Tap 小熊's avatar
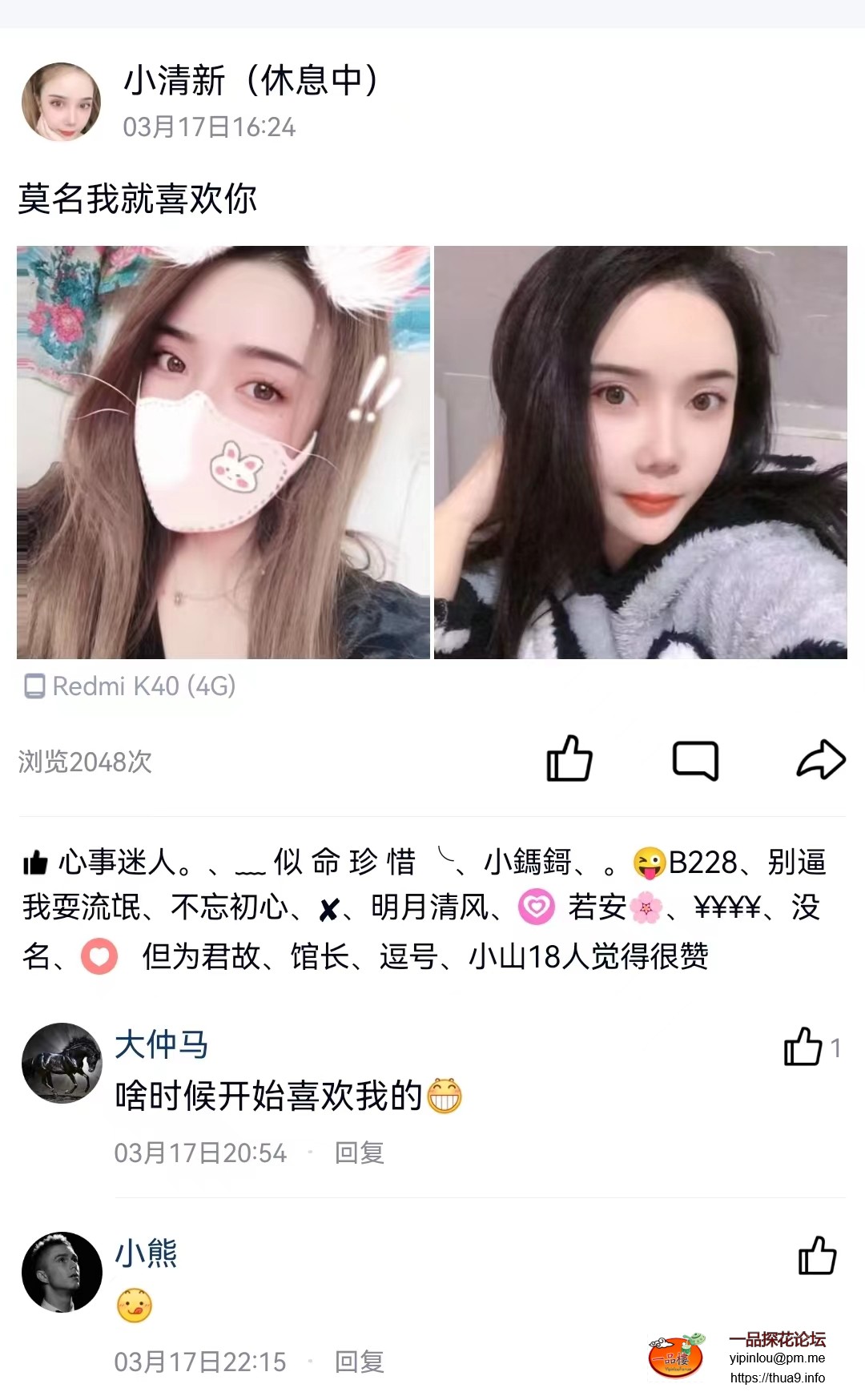 62,1272
